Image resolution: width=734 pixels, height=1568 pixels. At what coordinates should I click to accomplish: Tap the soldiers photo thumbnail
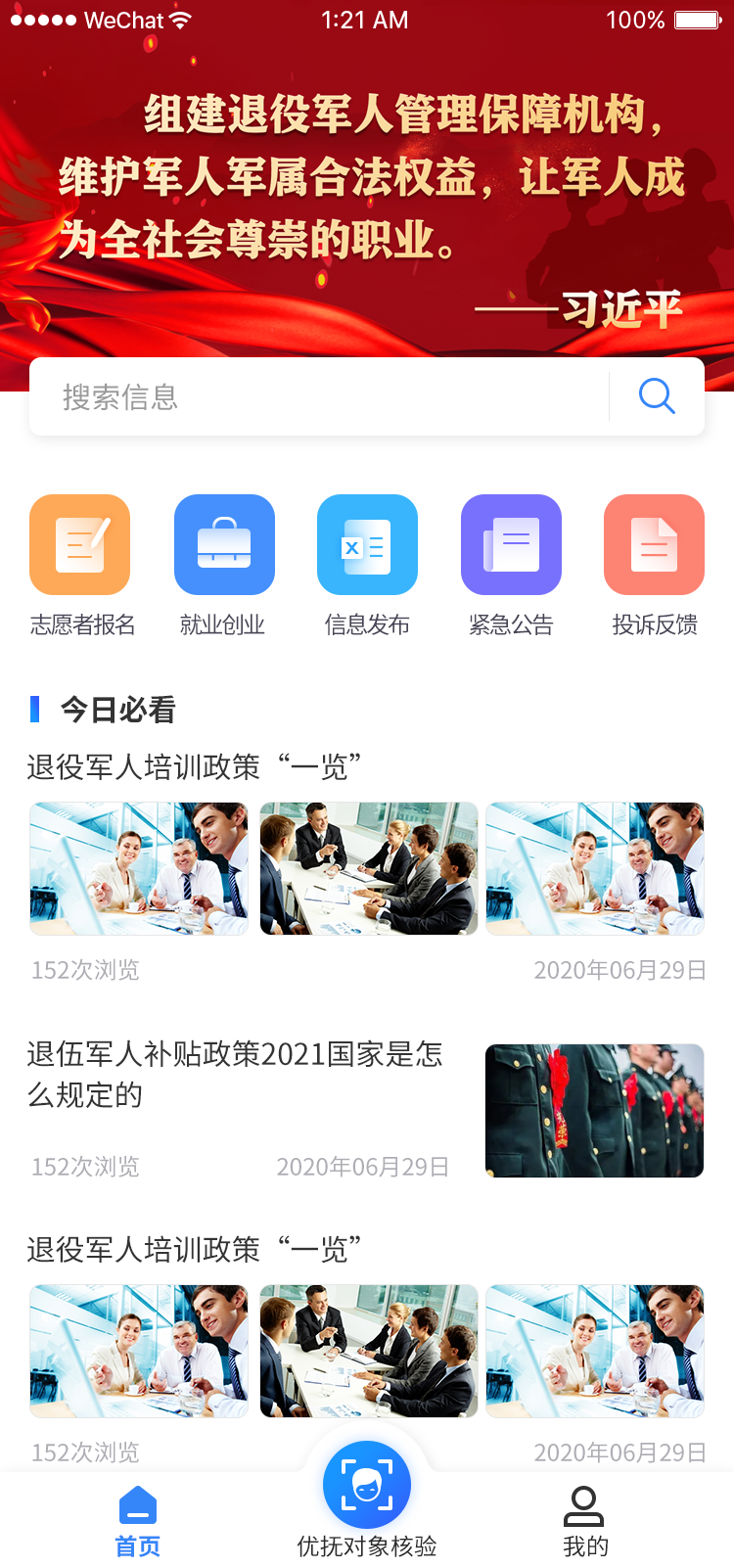coord(594,1111)
